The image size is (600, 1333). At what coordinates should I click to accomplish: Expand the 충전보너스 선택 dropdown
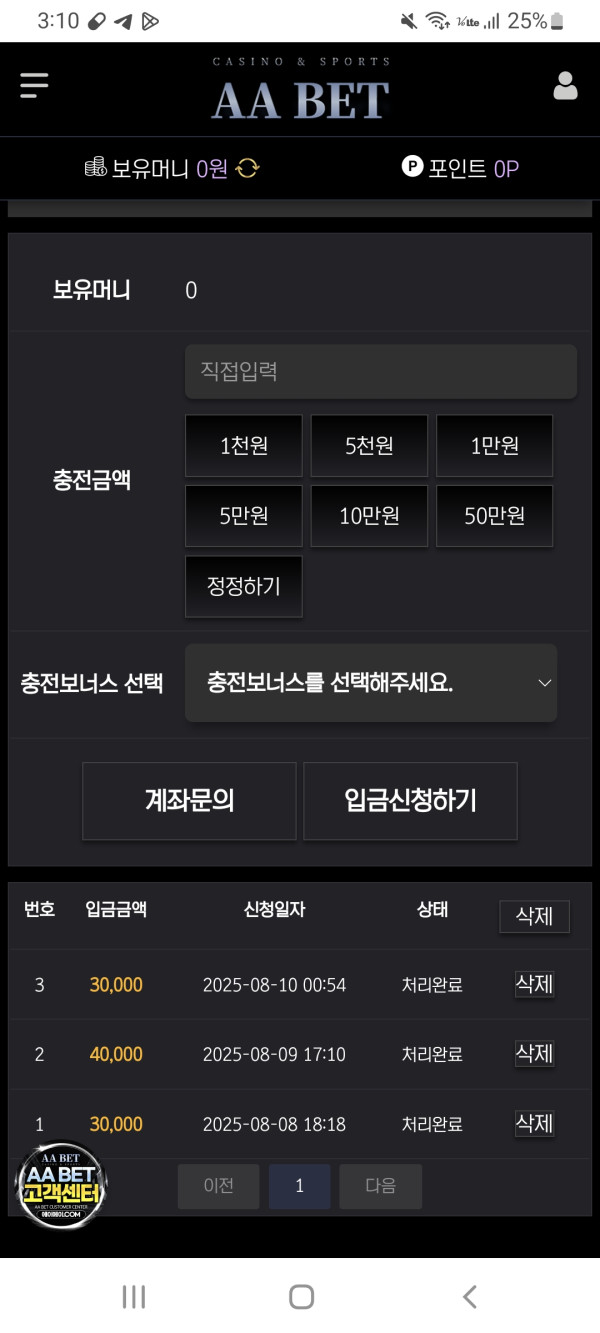click(x=371, y=683)
